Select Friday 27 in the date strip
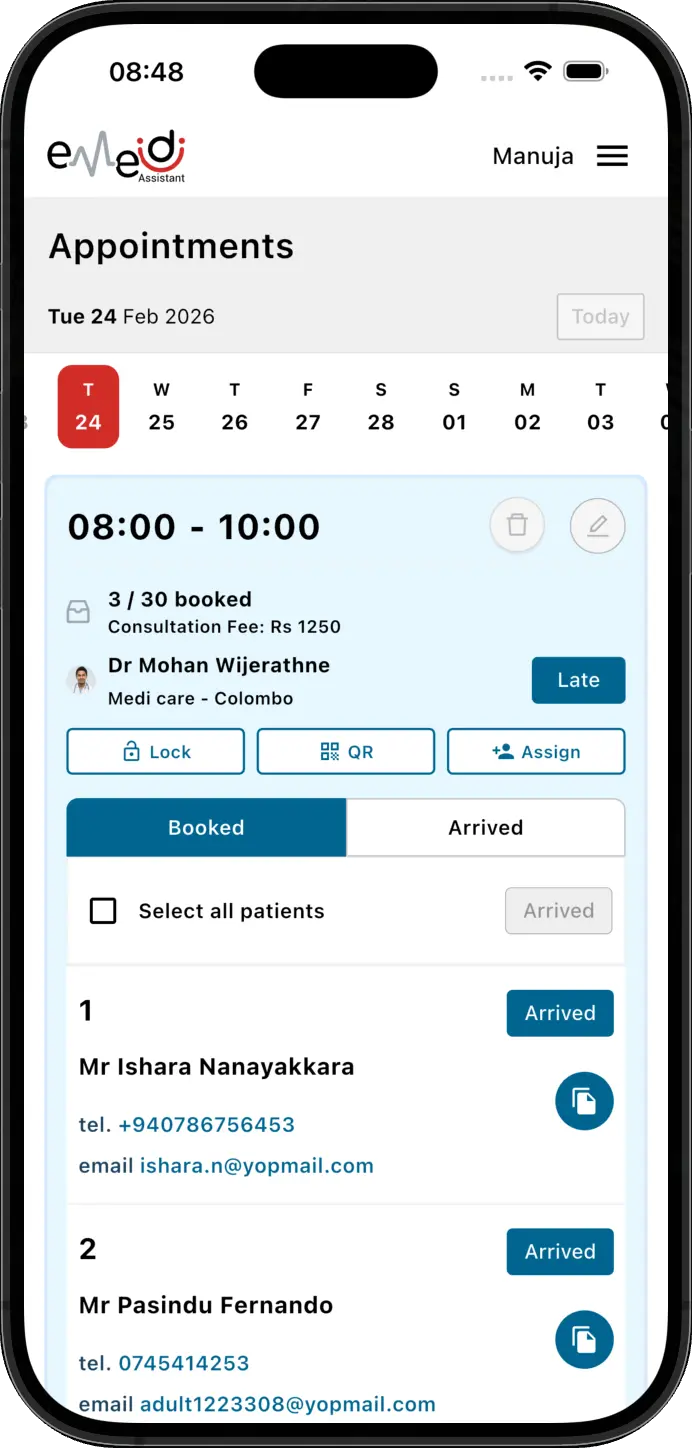This screenshot has width=692, height=1448. click(308, 407)
